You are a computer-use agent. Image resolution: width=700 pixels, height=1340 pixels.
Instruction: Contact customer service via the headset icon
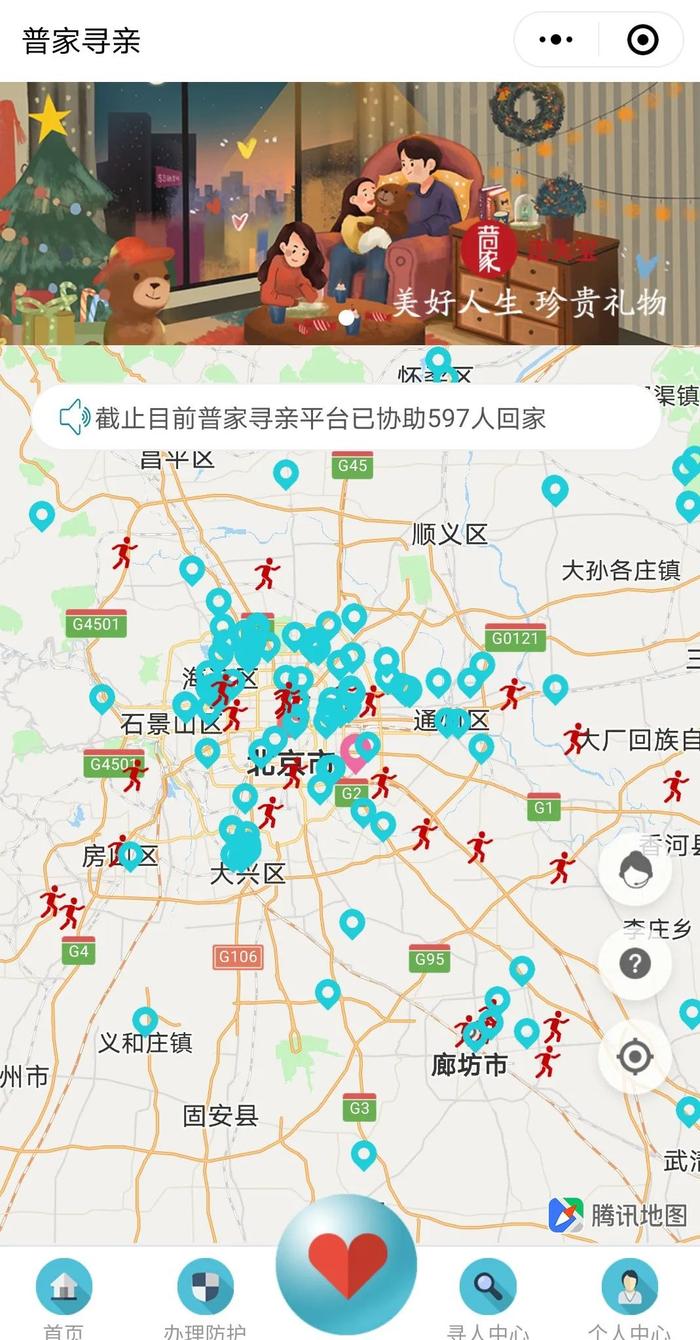coord(635,870)
